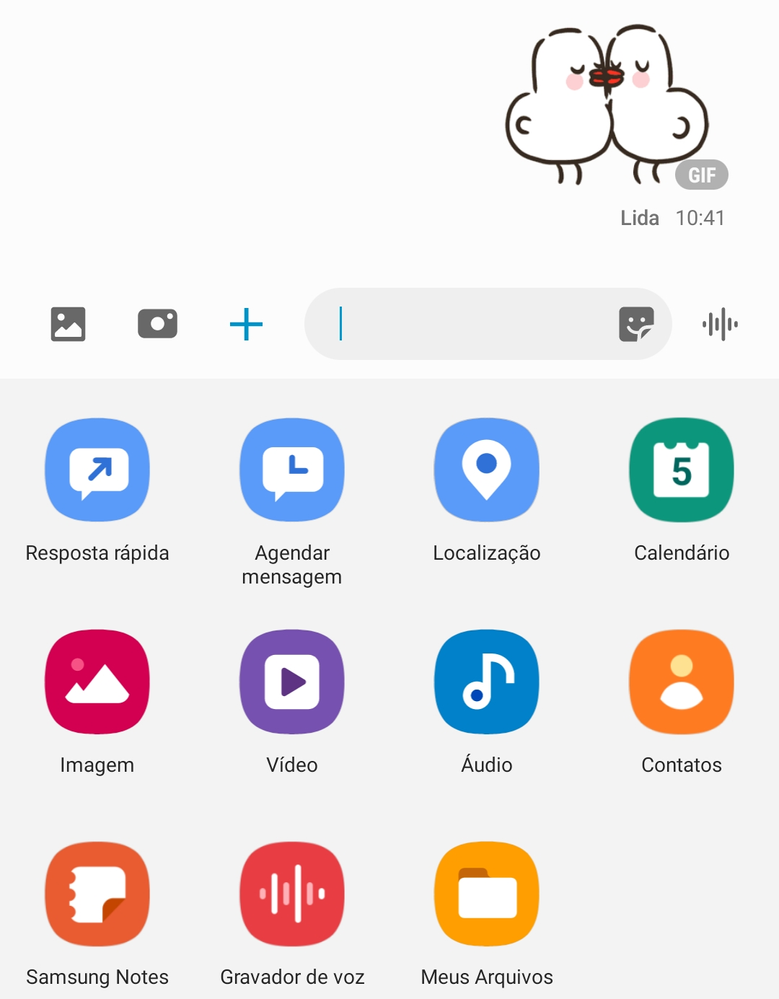This screenshot has height=999, width=779.
Task: Open Gravador de voz
Action: coord(292,894)
